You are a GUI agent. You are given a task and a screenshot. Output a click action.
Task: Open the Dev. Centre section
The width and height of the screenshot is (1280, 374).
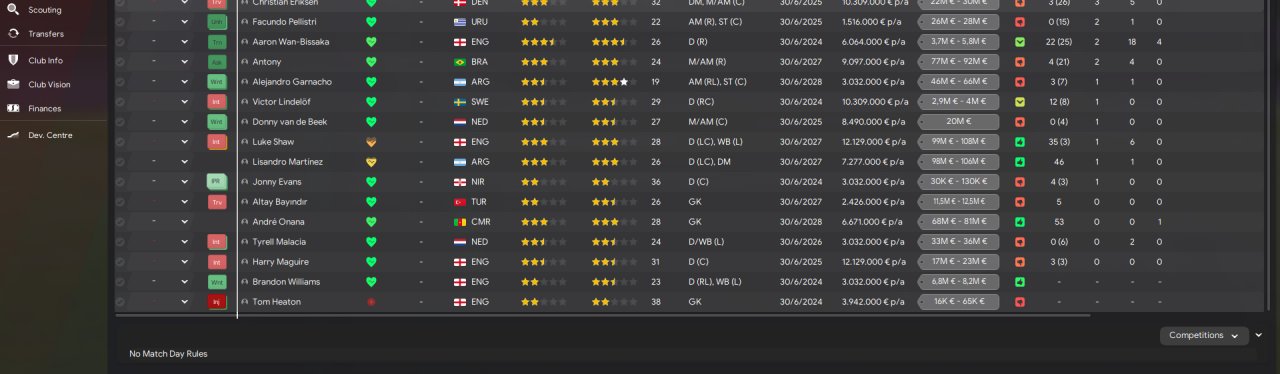[x=50, y=135]
